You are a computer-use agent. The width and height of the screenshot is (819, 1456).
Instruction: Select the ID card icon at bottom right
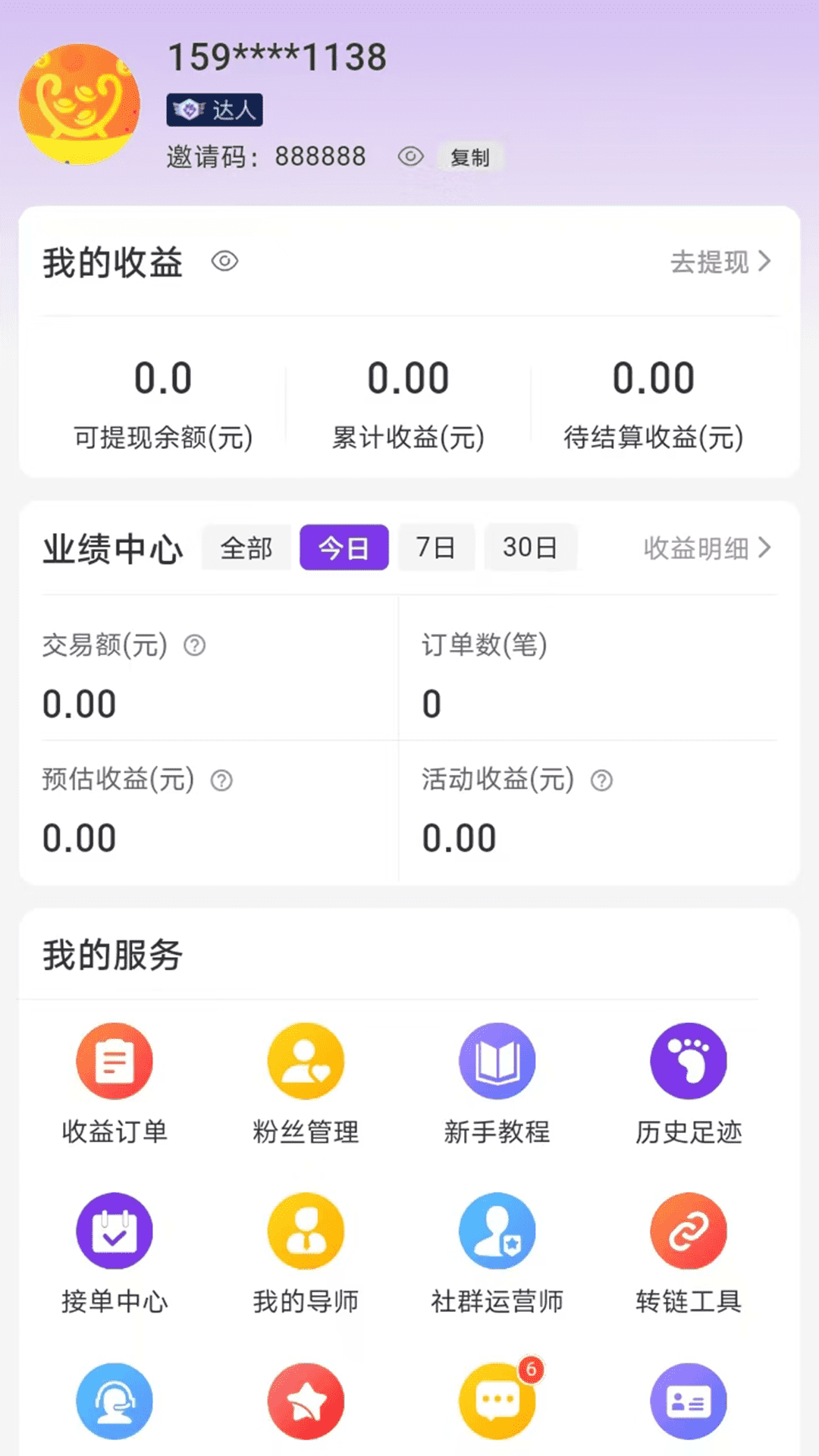(688, 1401)
